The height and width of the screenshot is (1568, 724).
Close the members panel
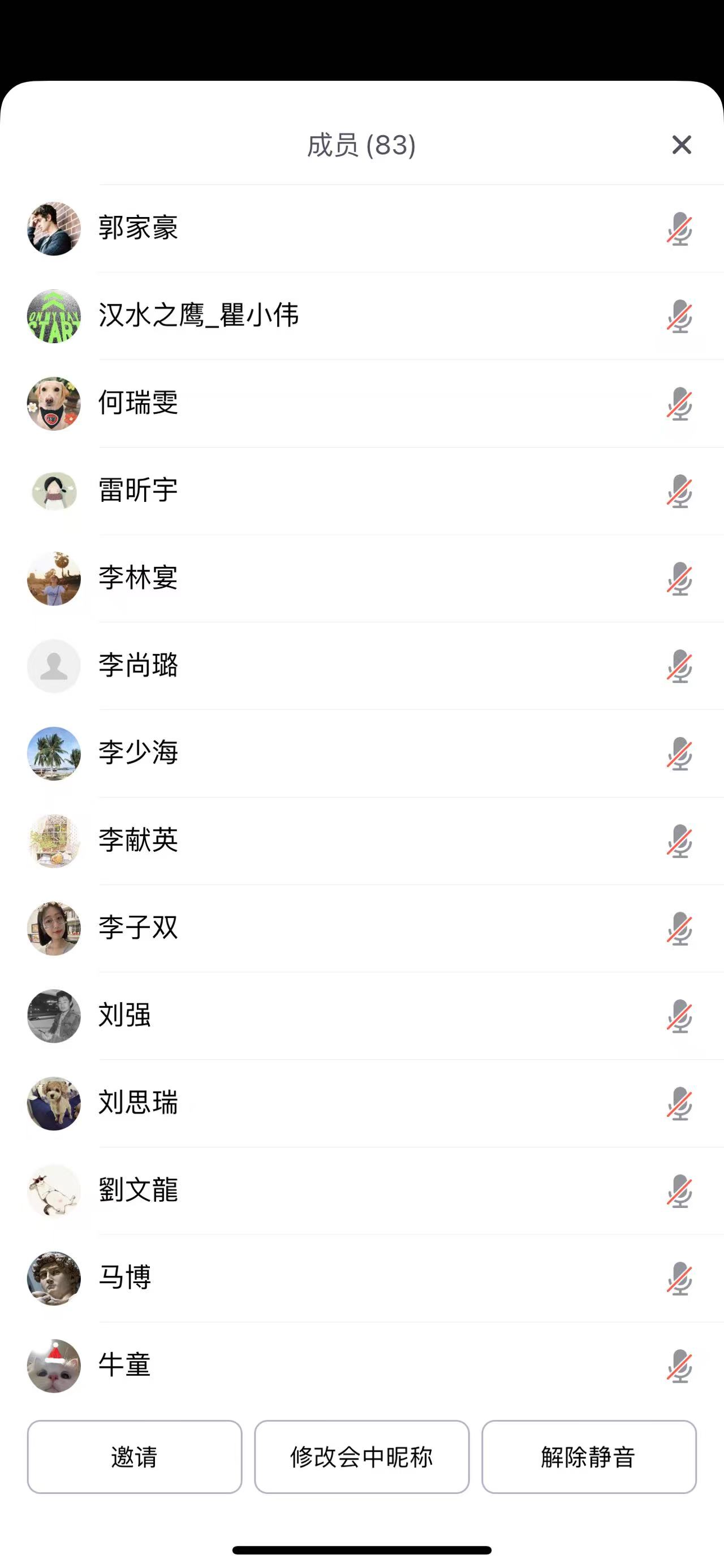pos(682,145)
